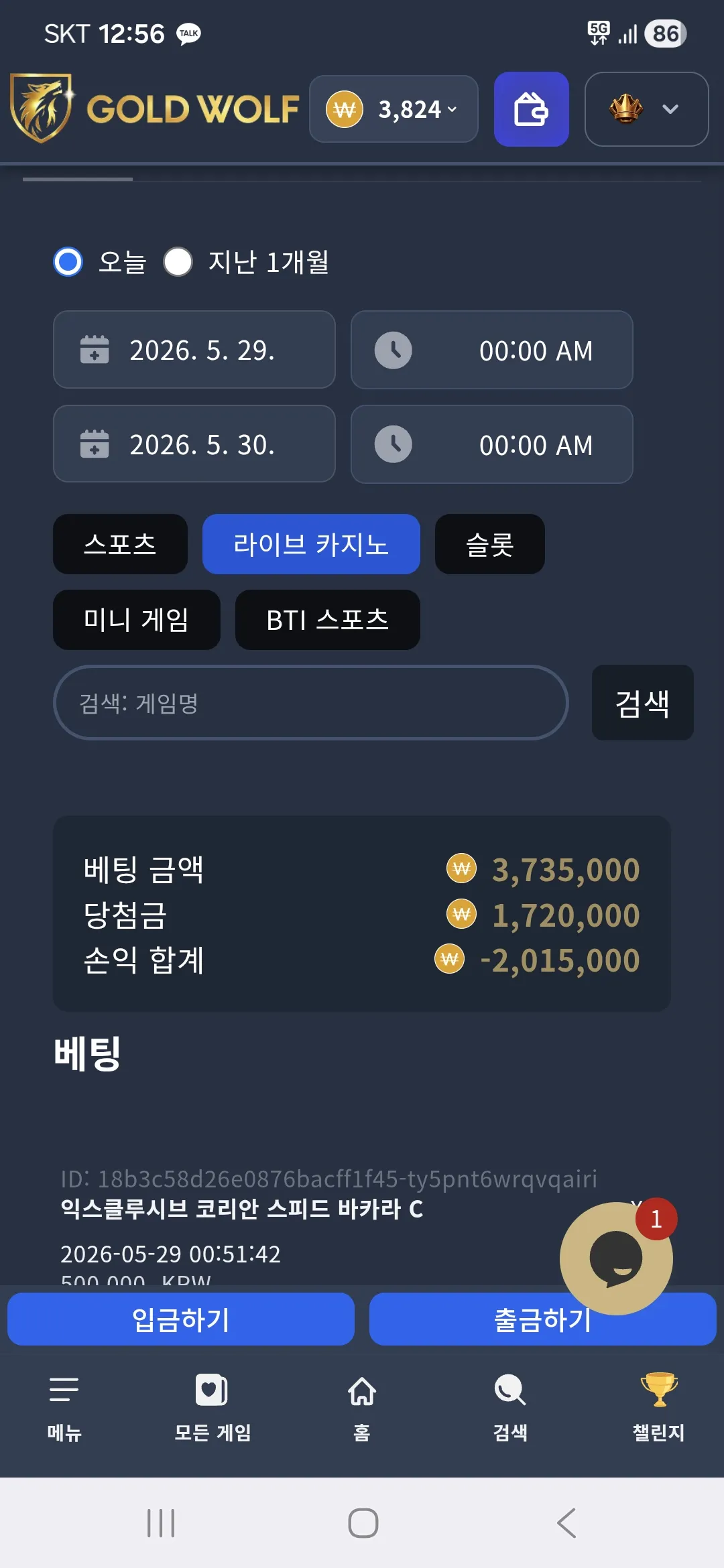This screenshot has height=1568, width=724.
Task: Tap 입금하기 to deposit
Action: coord(181,1319)
